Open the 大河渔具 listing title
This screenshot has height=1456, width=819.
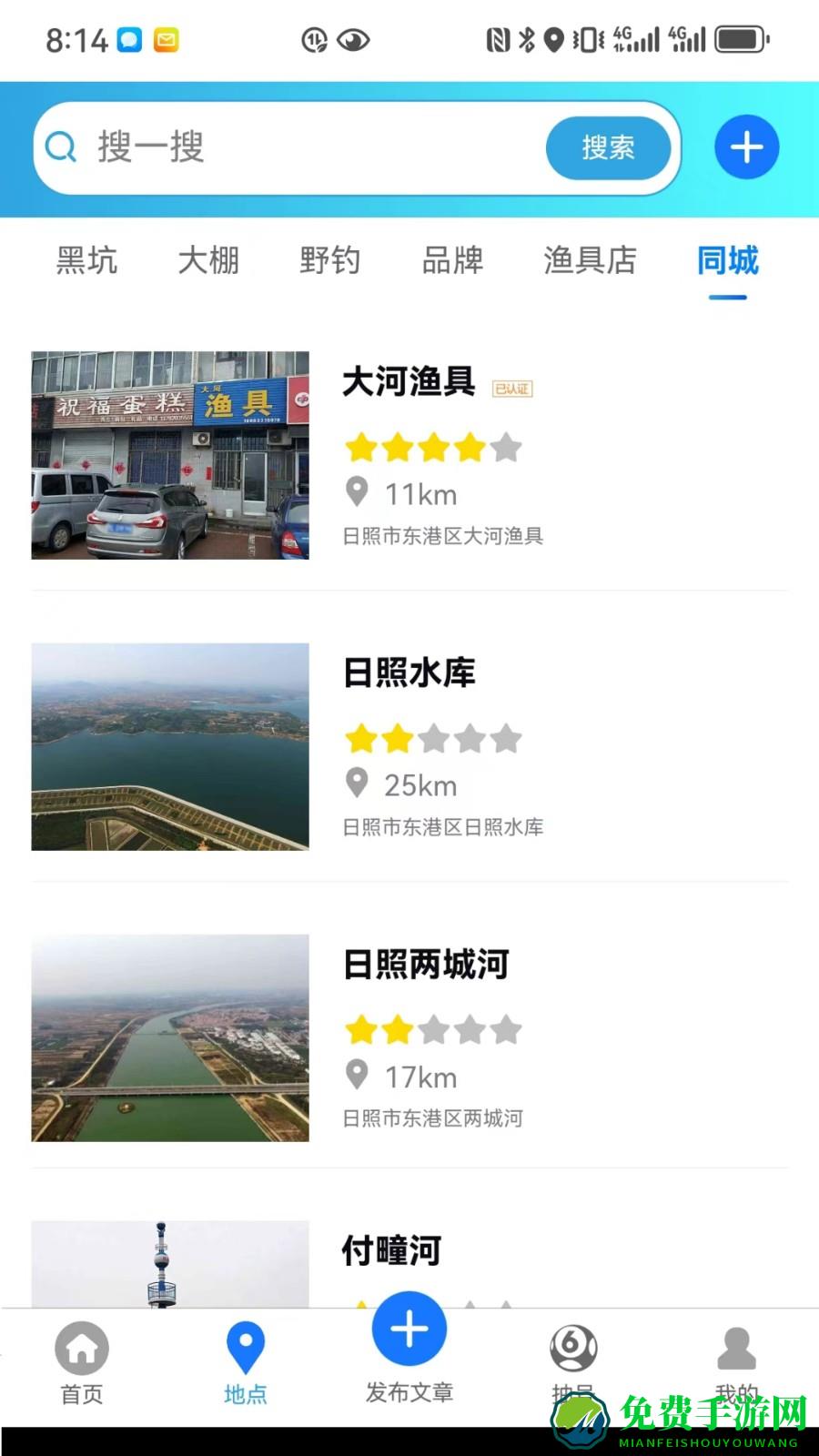(x=408, y=383)
